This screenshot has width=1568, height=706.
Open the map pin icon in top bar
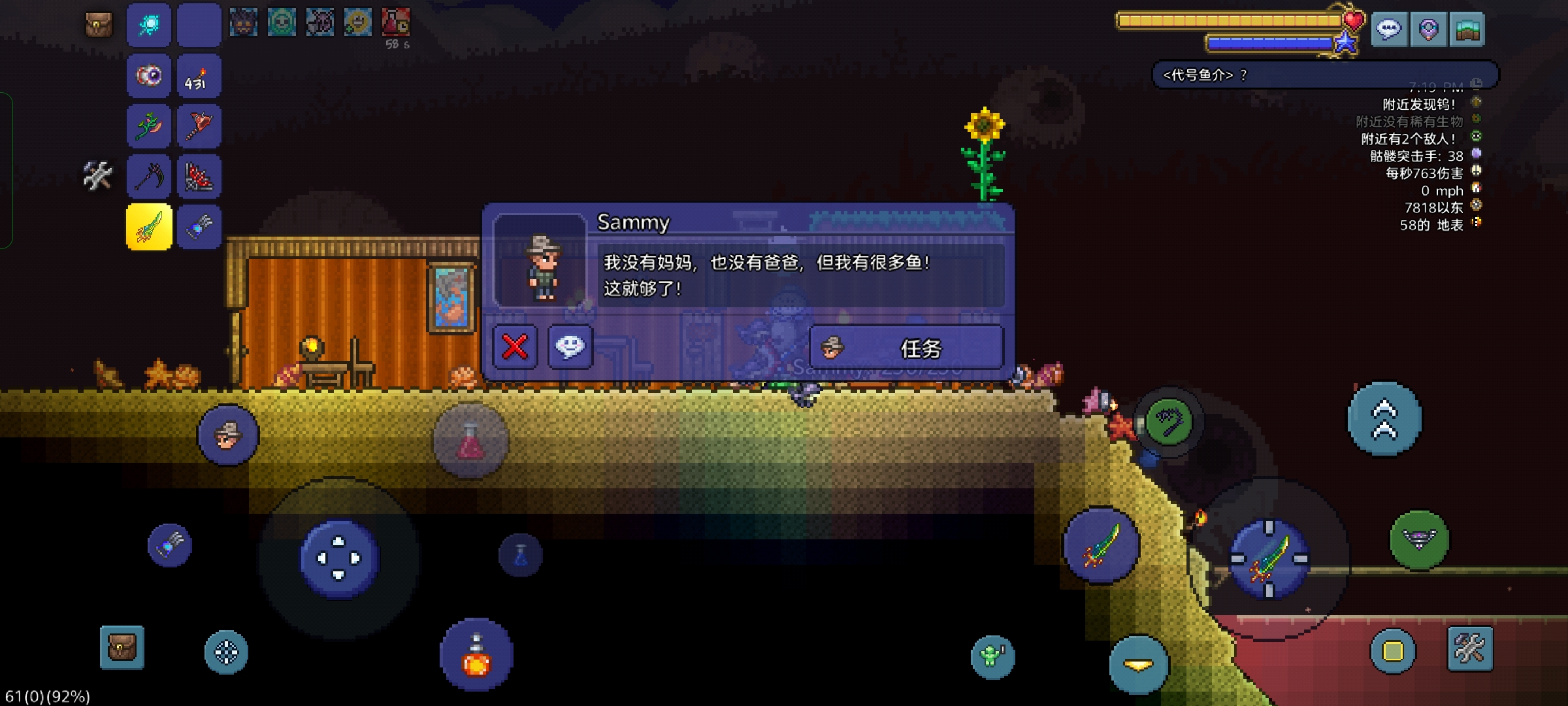pos(1428,29)
